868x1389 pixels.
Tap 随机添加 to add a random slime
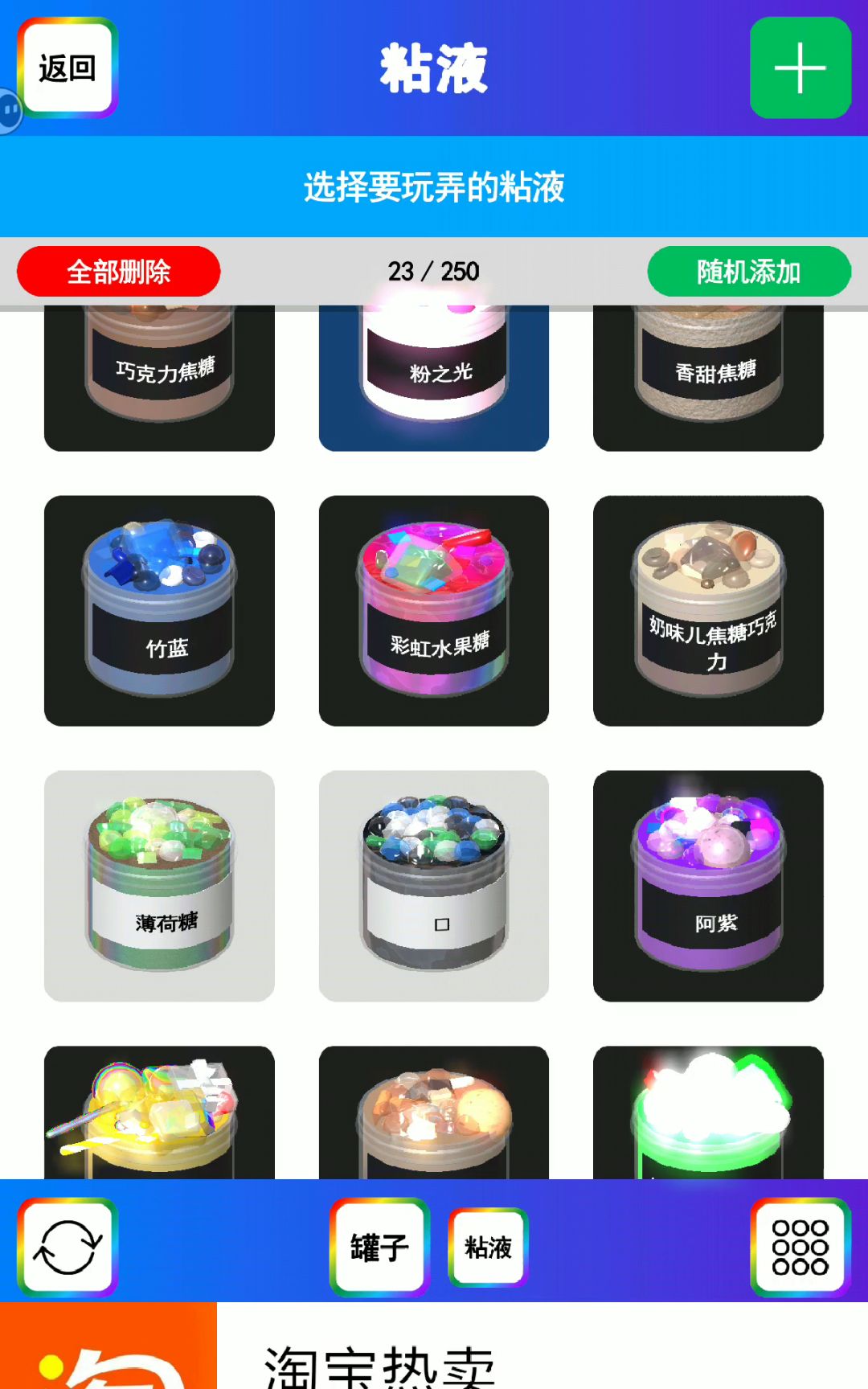click(x=748, y=272)
